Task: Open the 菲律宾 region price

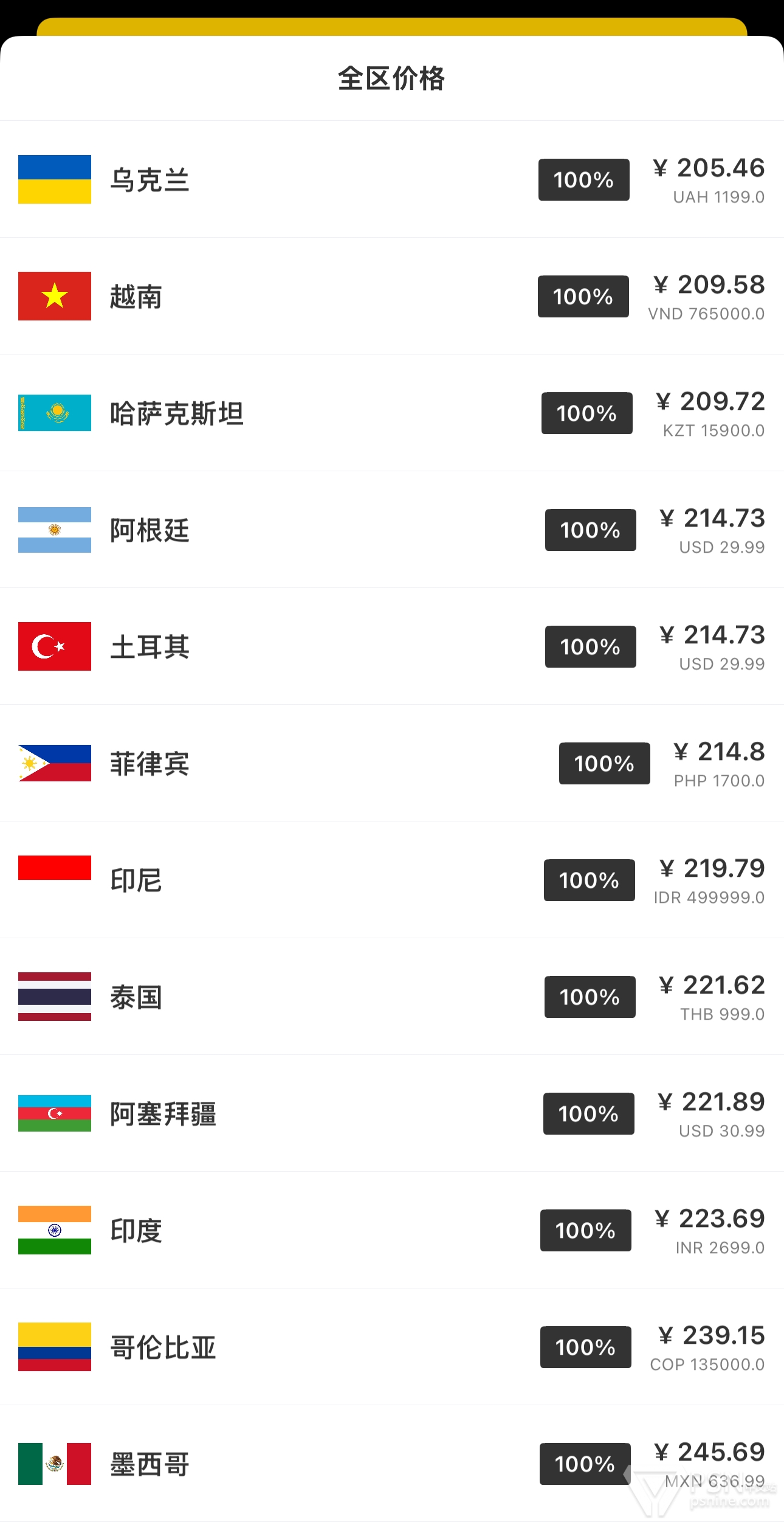Action: click(392, 763)
